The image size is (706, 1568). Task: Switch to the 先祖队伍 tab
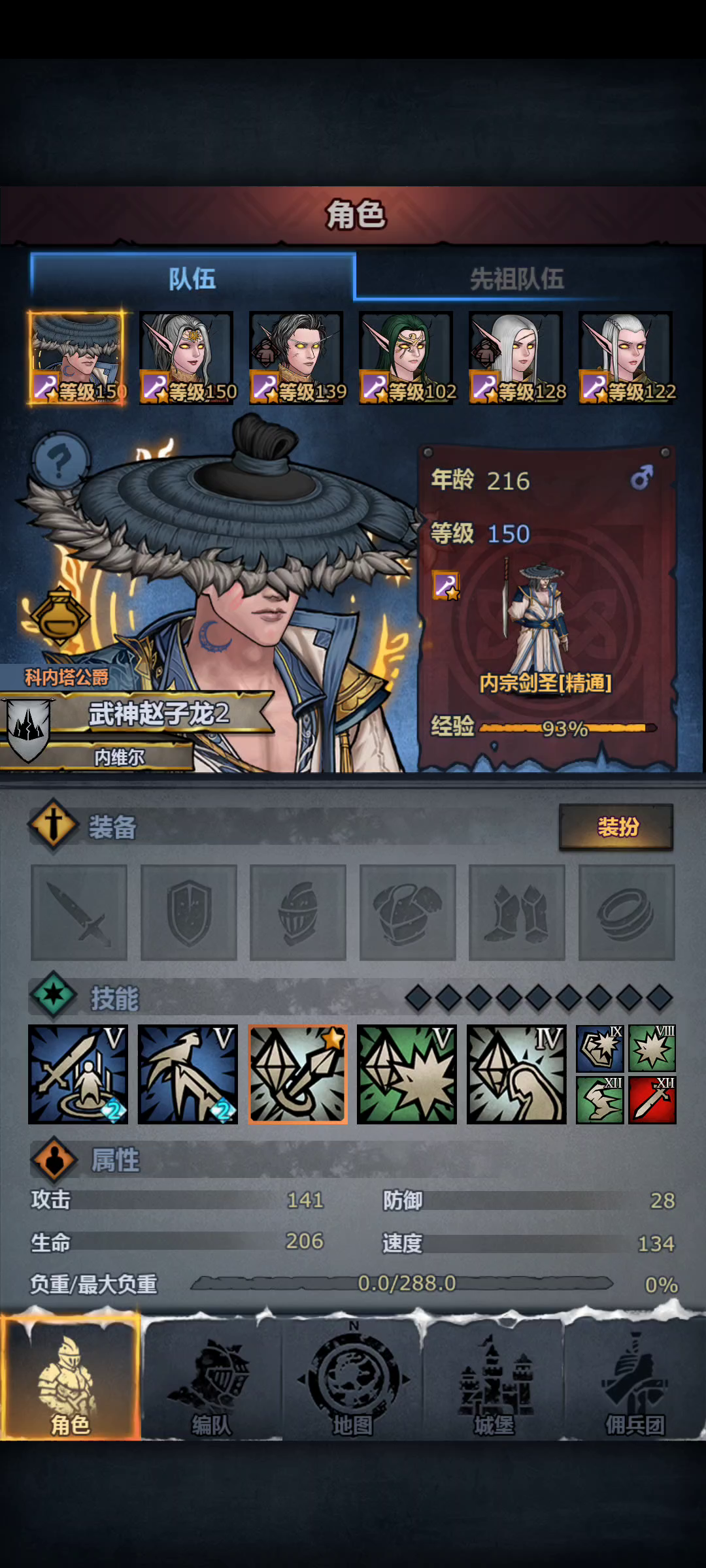click(x=516, y=279)
